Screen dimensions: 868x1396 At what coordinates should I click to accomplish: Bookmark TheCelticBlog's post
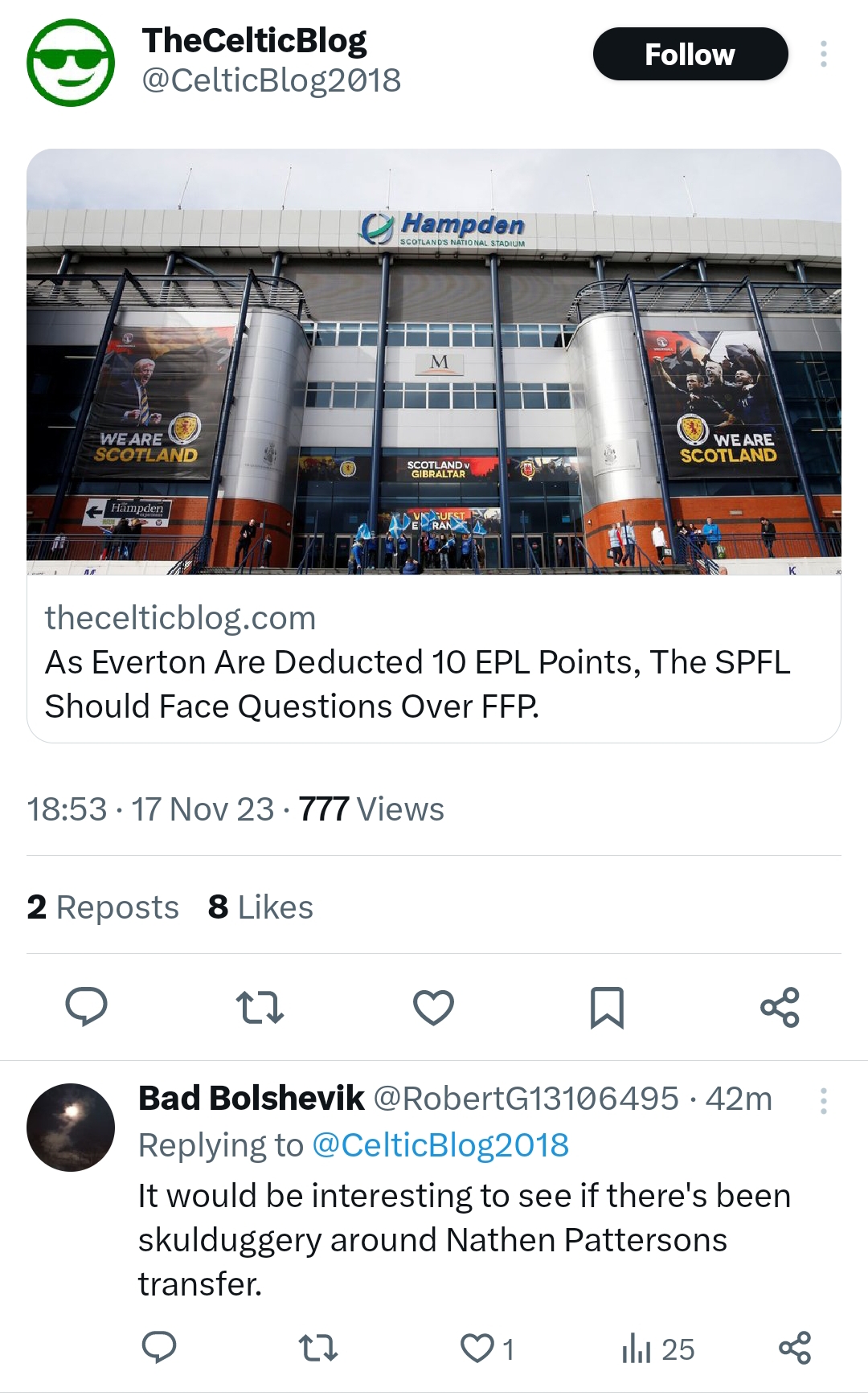[x=607, y=1007]
